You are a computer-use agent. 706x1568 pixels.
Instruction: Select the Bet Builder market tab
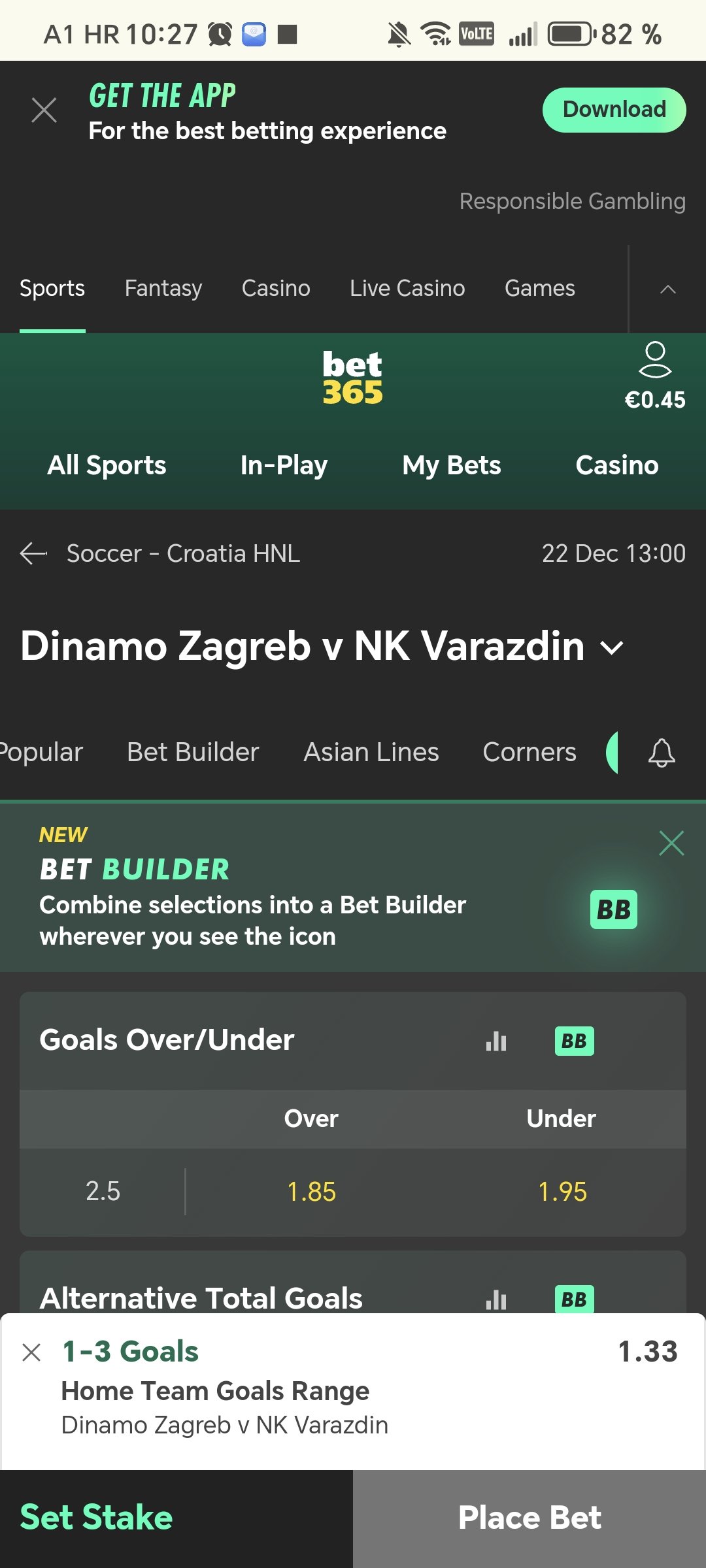193,752
